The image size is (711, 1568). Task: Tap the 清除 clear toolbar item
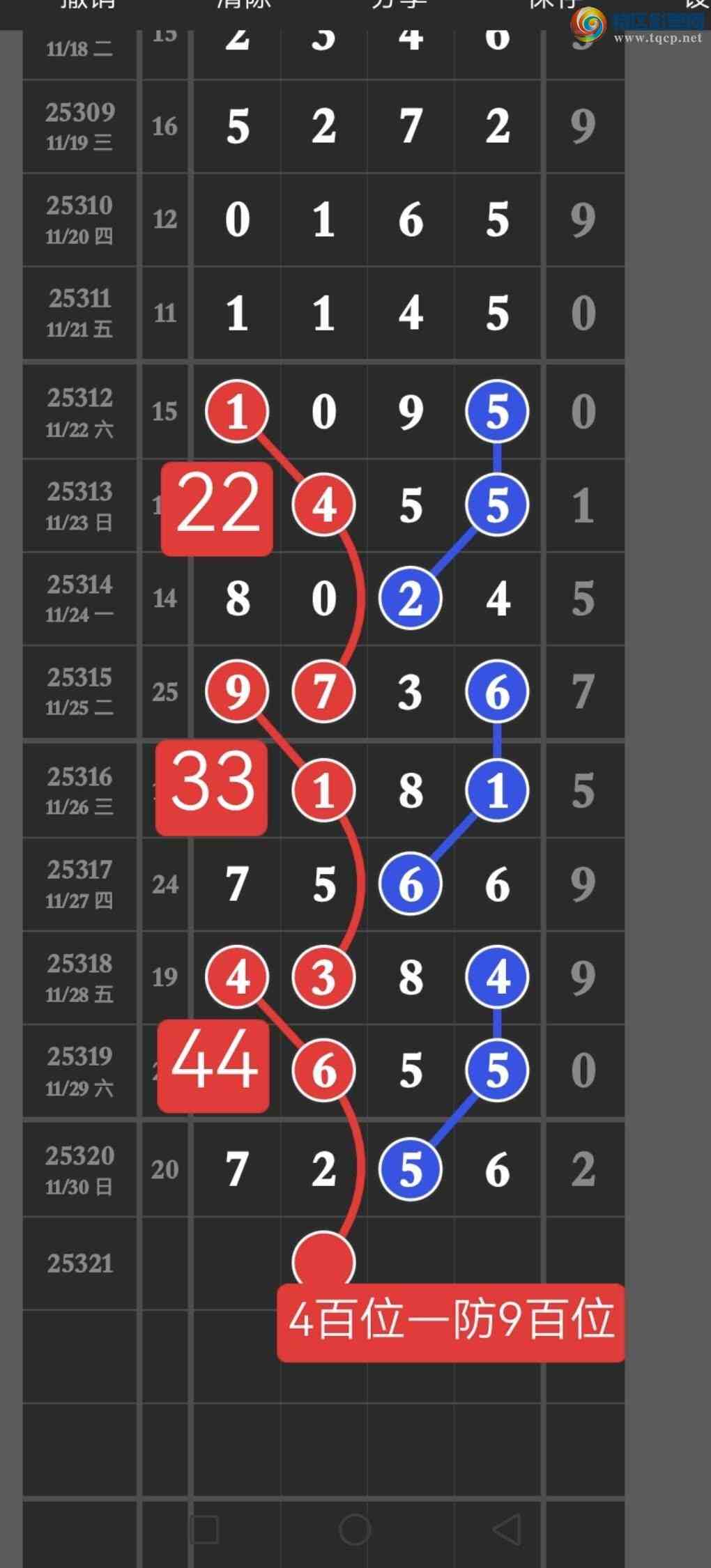(243, 4)
